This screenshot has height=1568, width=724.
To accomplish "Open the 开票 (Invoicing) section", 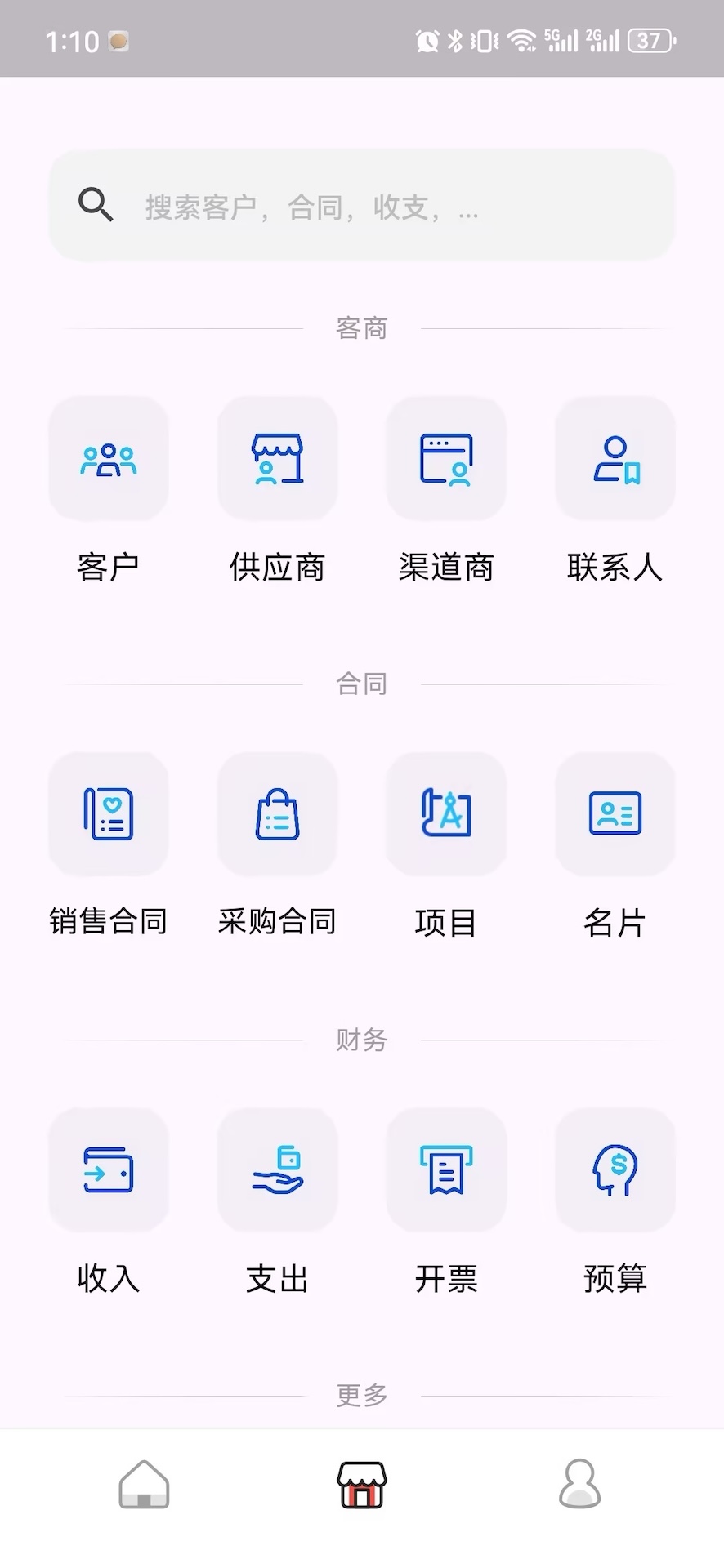I will coord(446,1169).
